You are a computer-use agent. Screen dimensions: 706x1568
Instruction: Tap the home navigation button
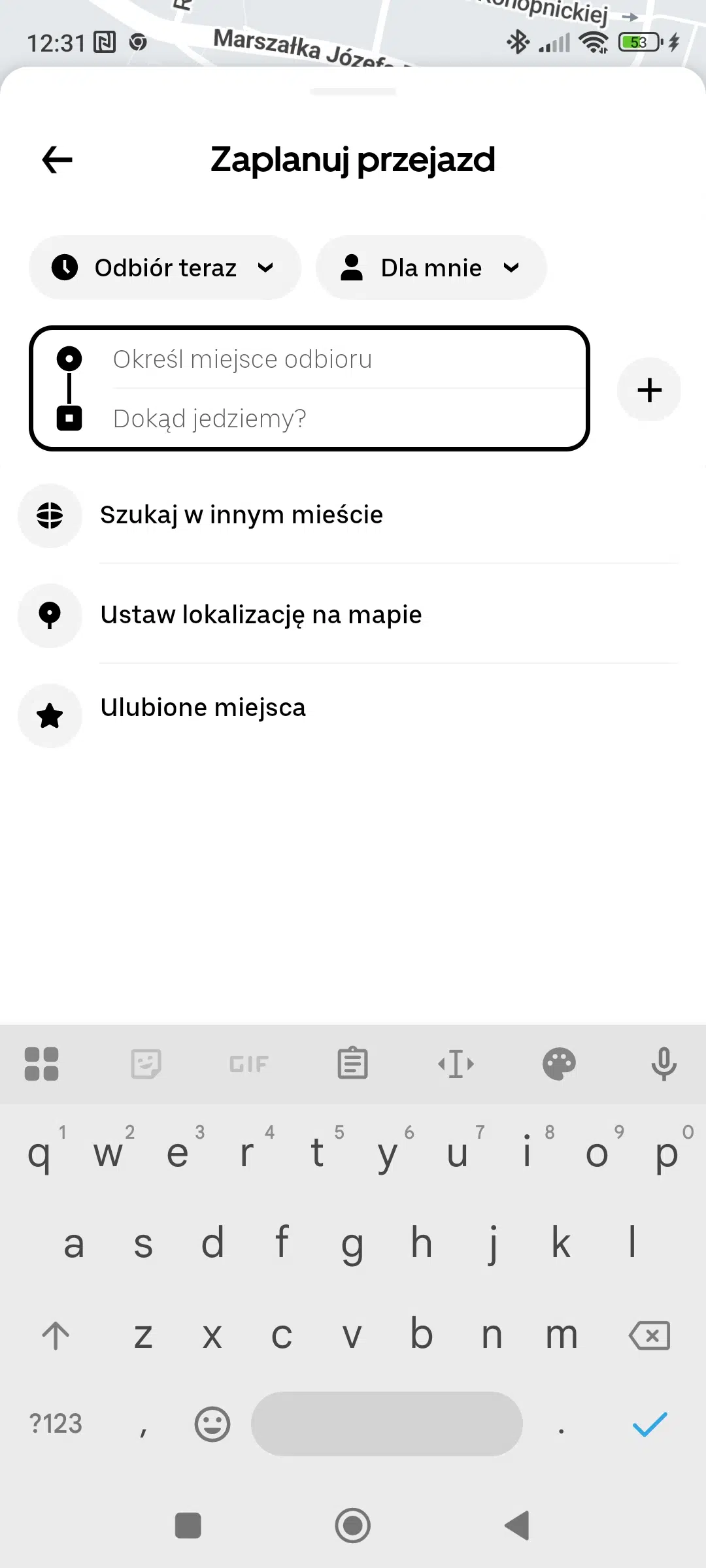point(352,1526)
